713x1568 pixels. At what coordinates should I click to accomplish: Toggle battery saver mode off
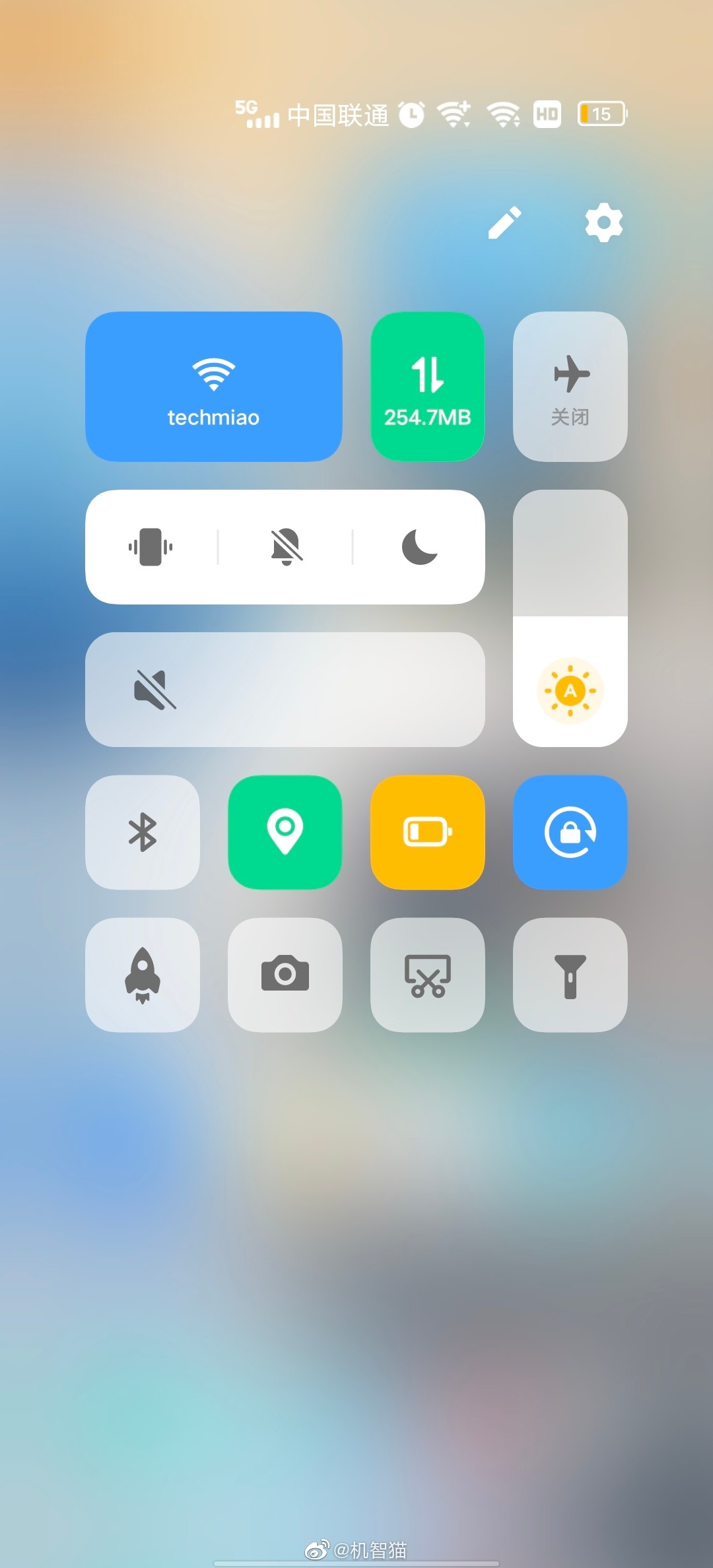428,832
